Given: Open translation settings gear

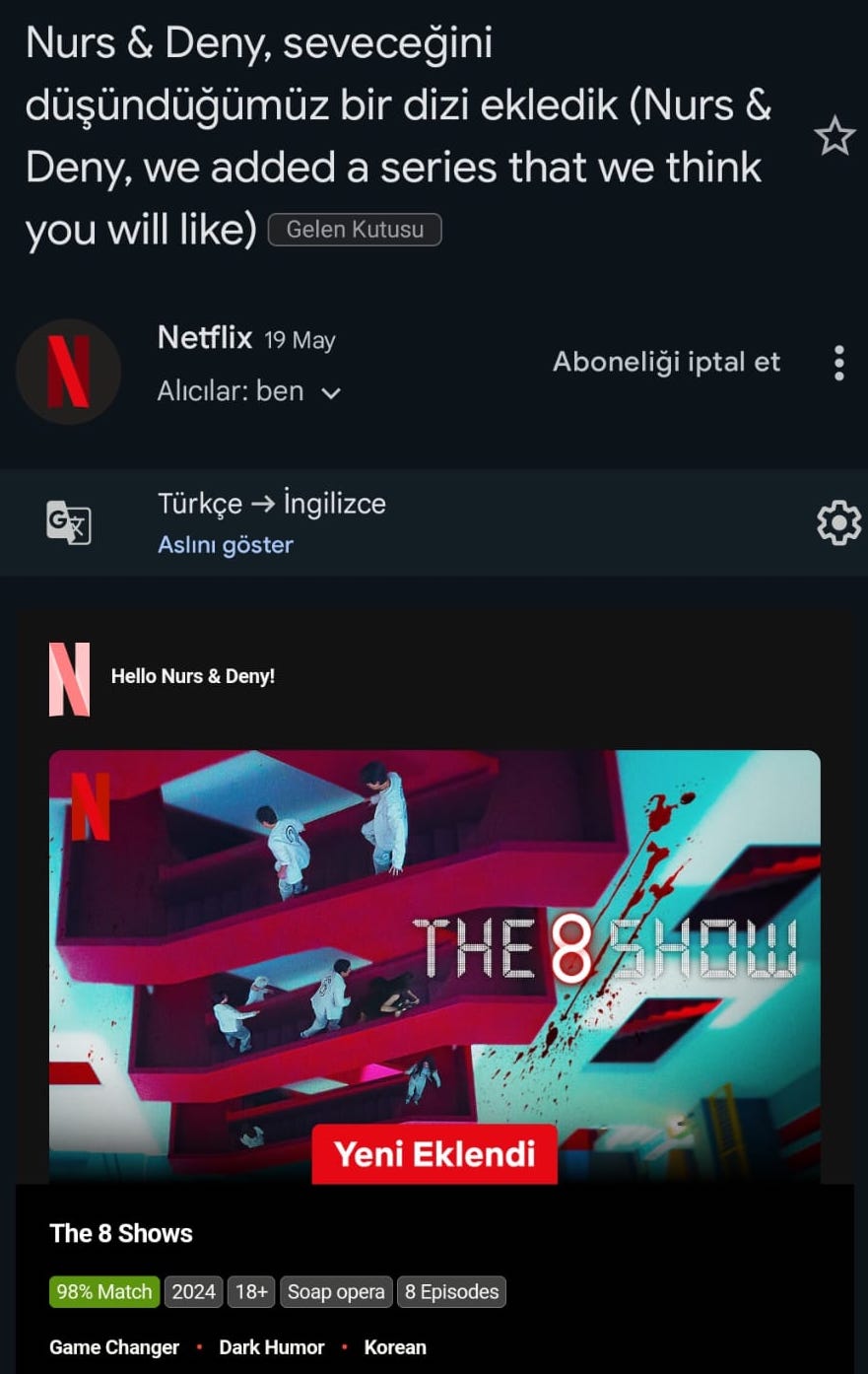Looking at the screenshot, I should click(x=838, y=522).
